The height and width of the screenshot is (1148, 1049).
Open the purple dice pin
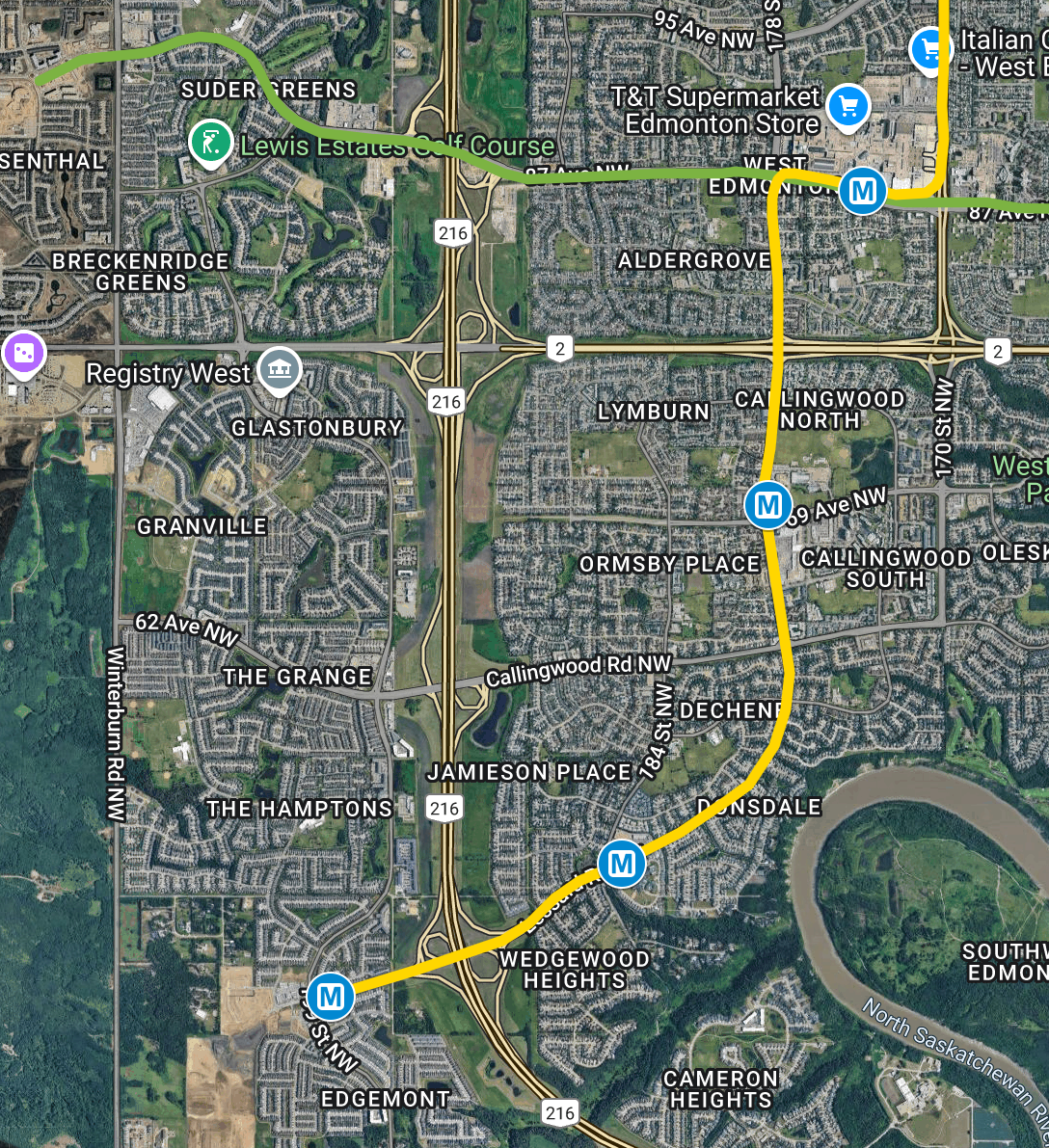tap(23, 353)
